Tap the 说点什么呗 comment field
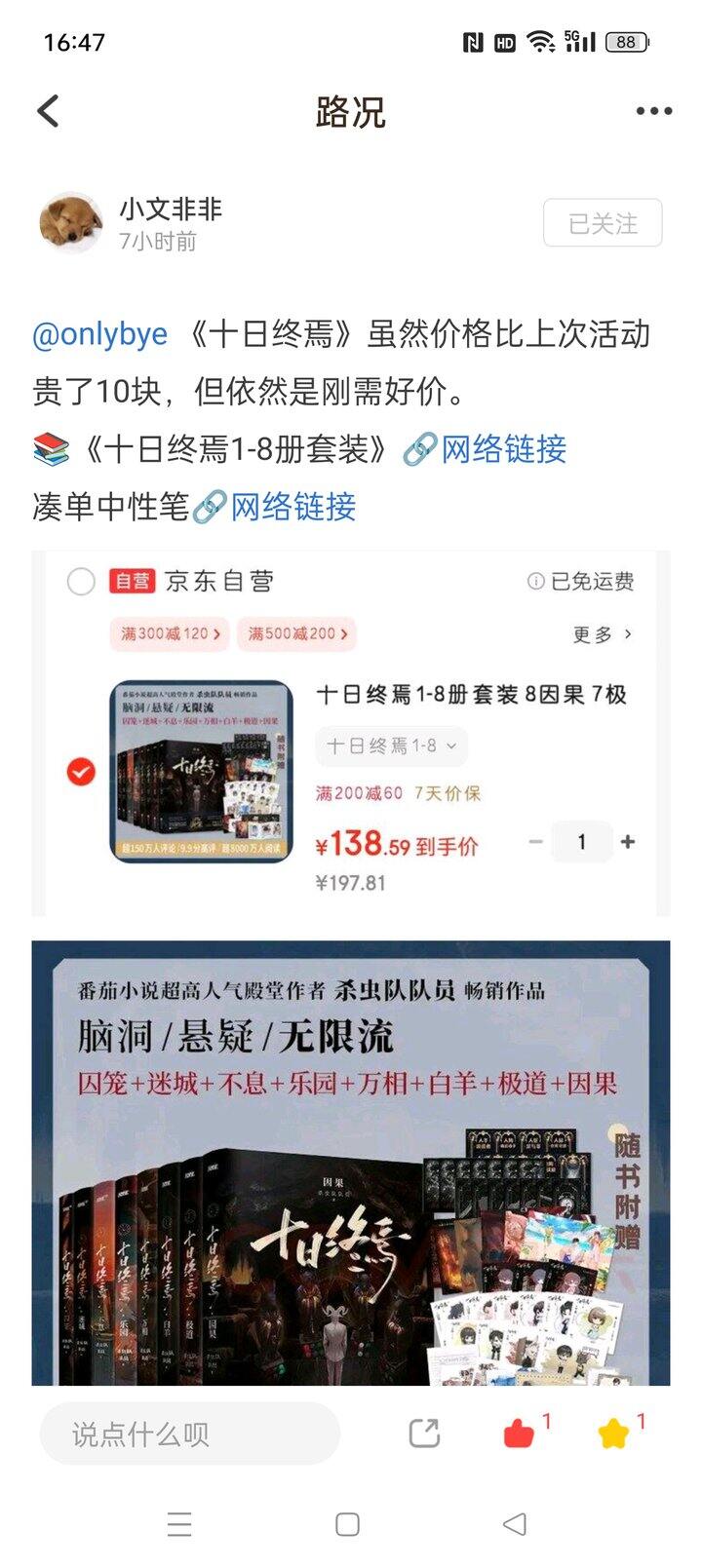Screen dimensions: 702x1568 (x=189, y=1434)
